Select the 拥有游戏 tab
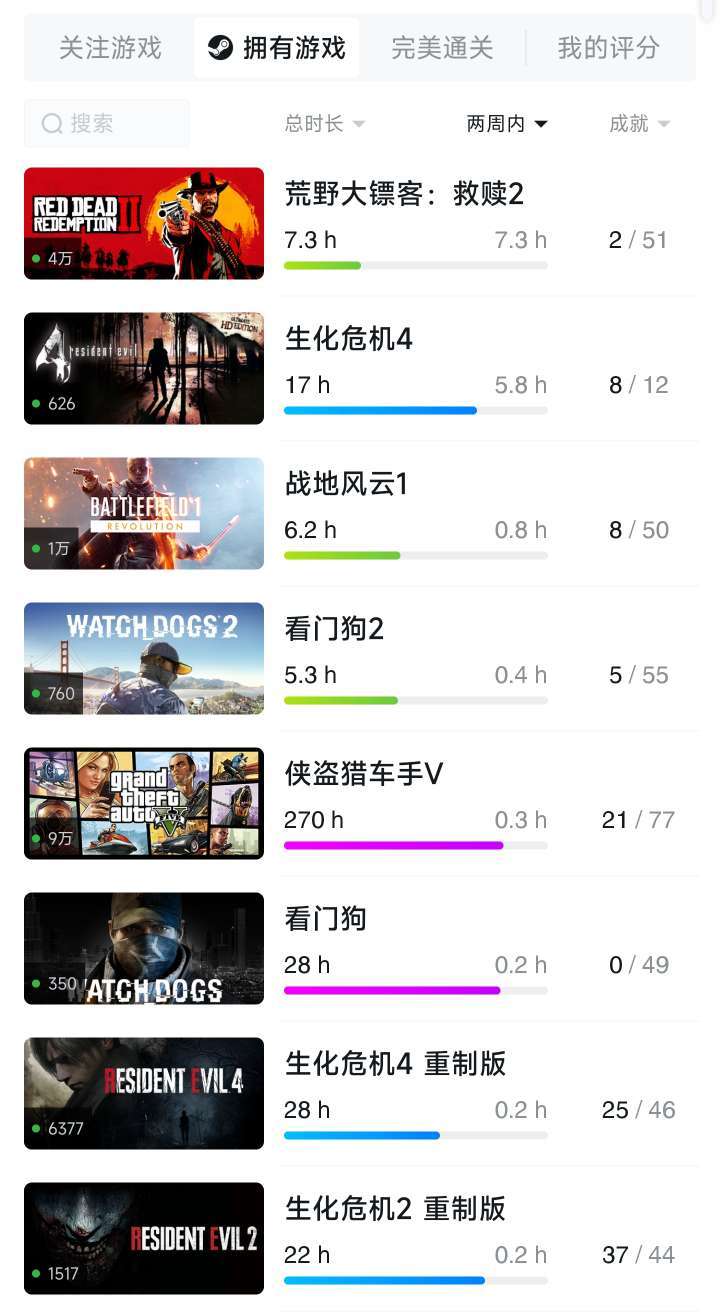720x1315 pixels. coord(276,47)
